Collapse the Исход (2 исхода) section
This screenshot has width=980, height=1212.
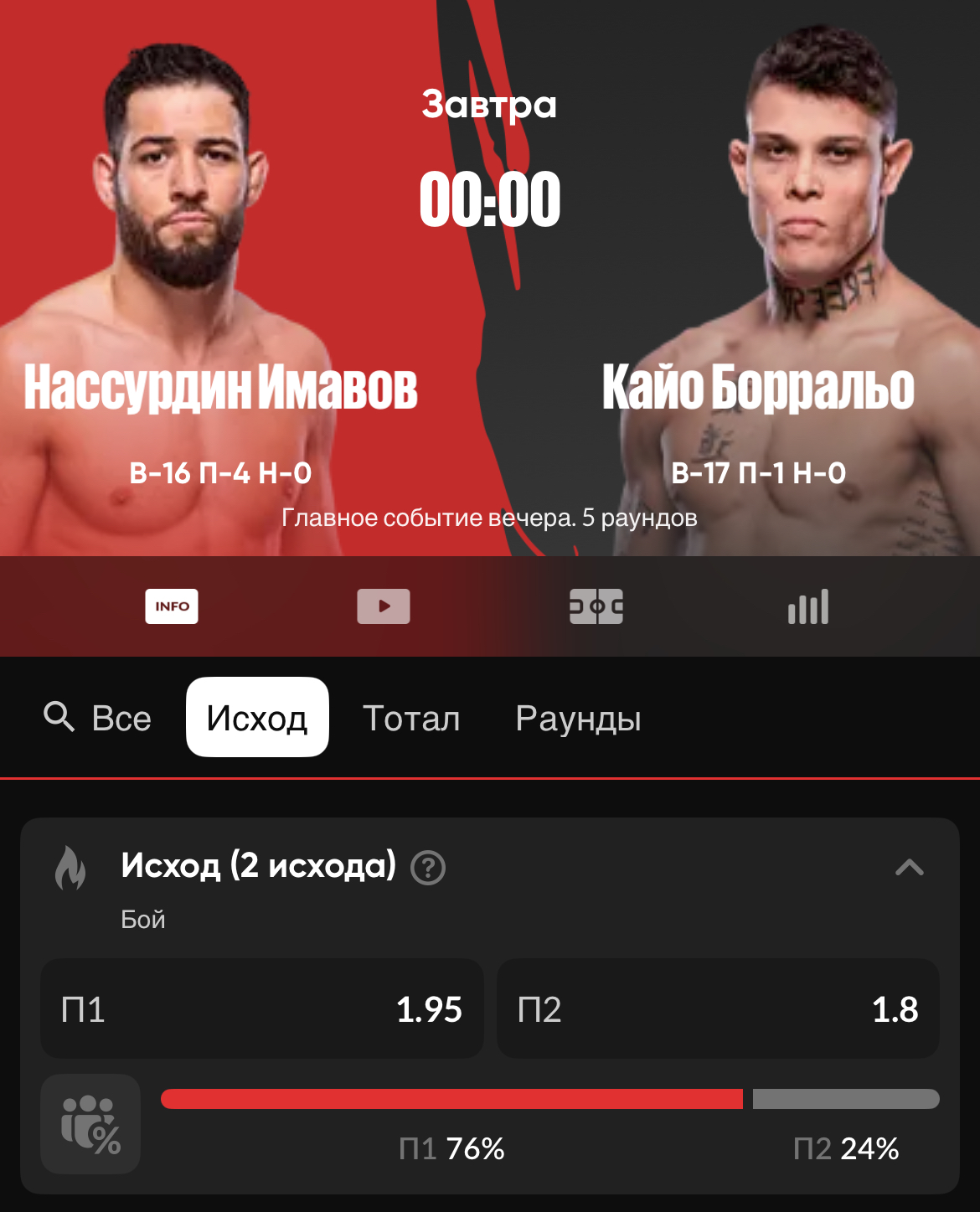coord(909,868)
